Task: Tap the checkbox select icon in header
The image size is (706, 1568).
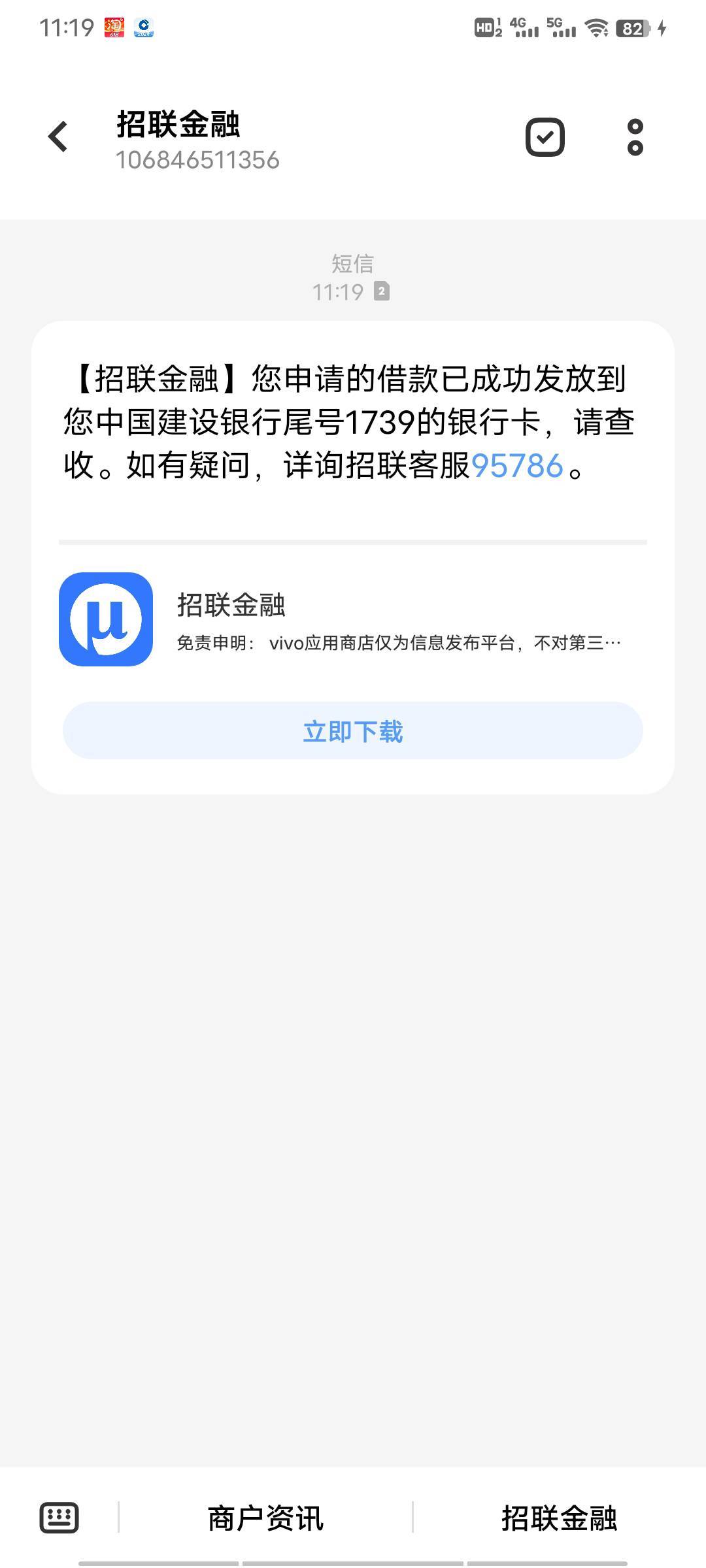Action: (x=545, y=137)
